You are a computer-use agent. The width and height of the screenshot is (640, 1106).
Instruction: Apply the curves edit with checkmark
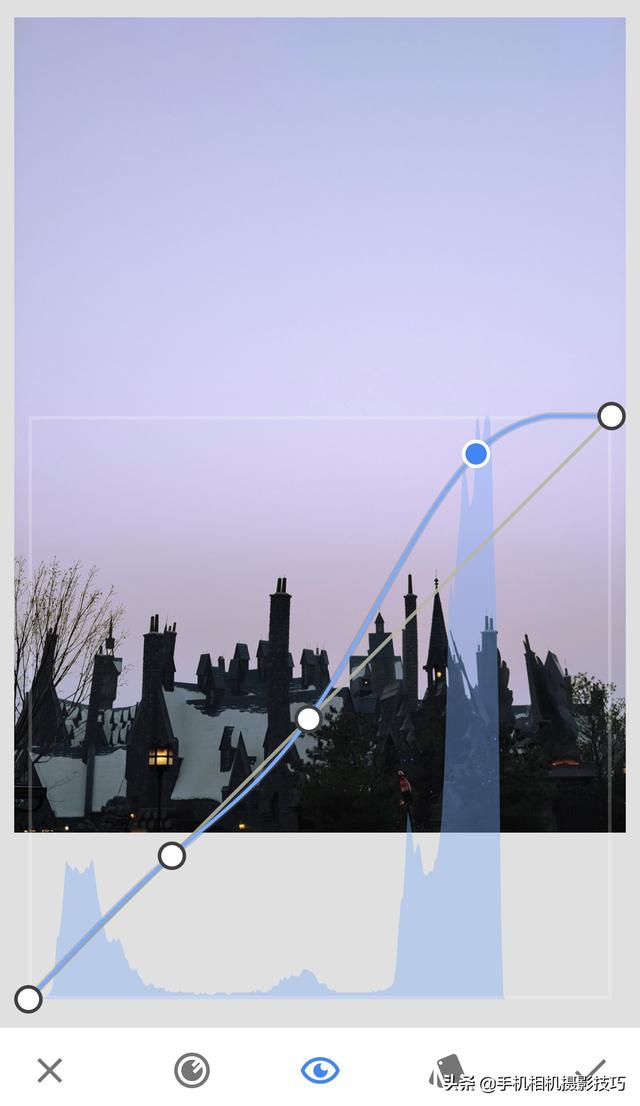[x=591, y=1068]
